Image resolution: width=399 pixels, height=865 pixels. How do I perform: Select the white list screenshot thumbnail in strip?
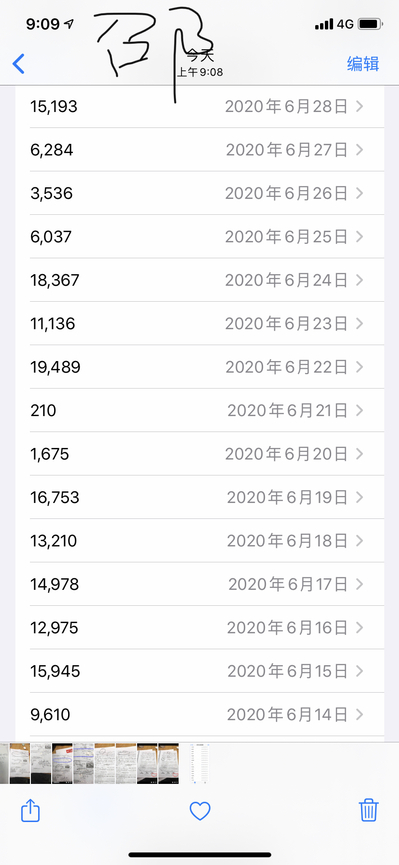point(199,763)
